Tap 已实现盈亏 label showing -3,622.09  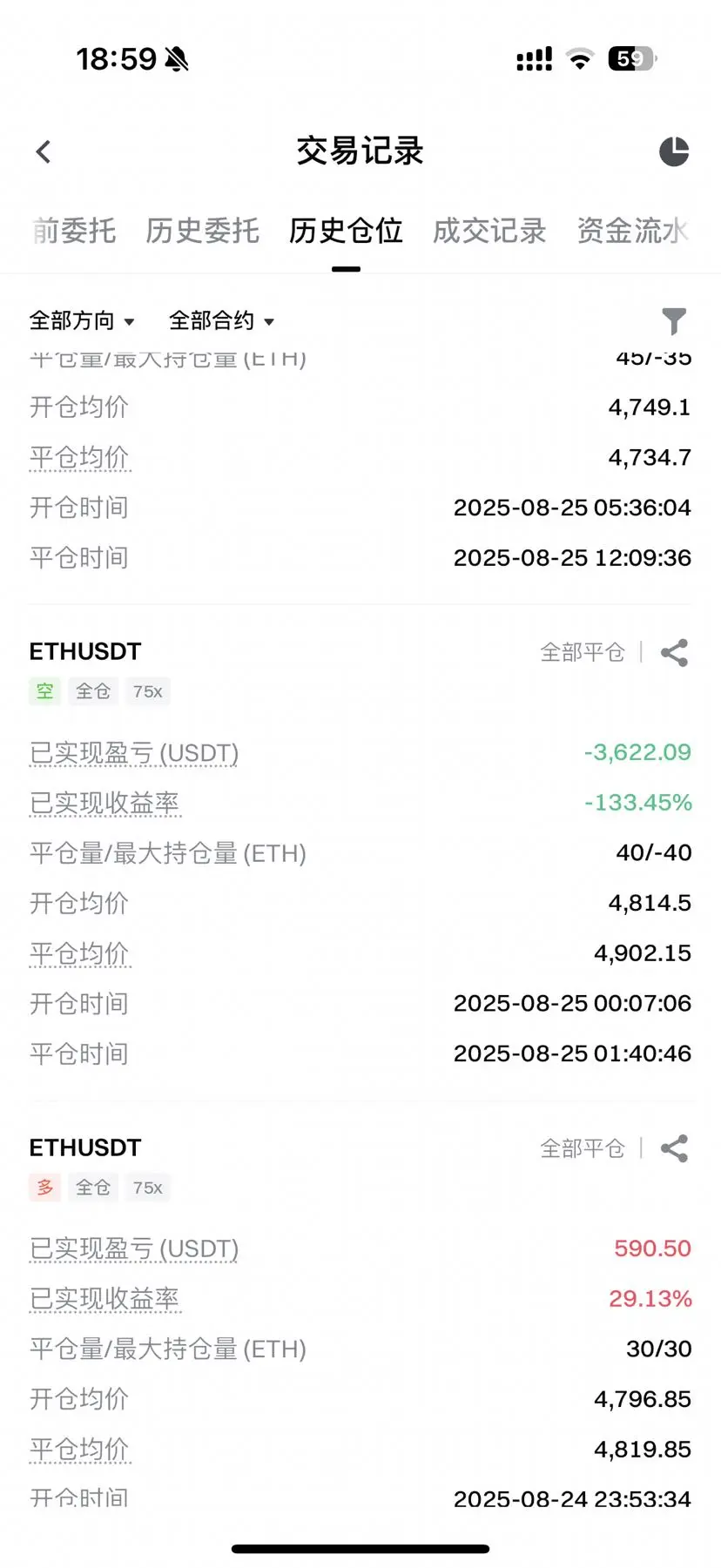coord(134,753)
